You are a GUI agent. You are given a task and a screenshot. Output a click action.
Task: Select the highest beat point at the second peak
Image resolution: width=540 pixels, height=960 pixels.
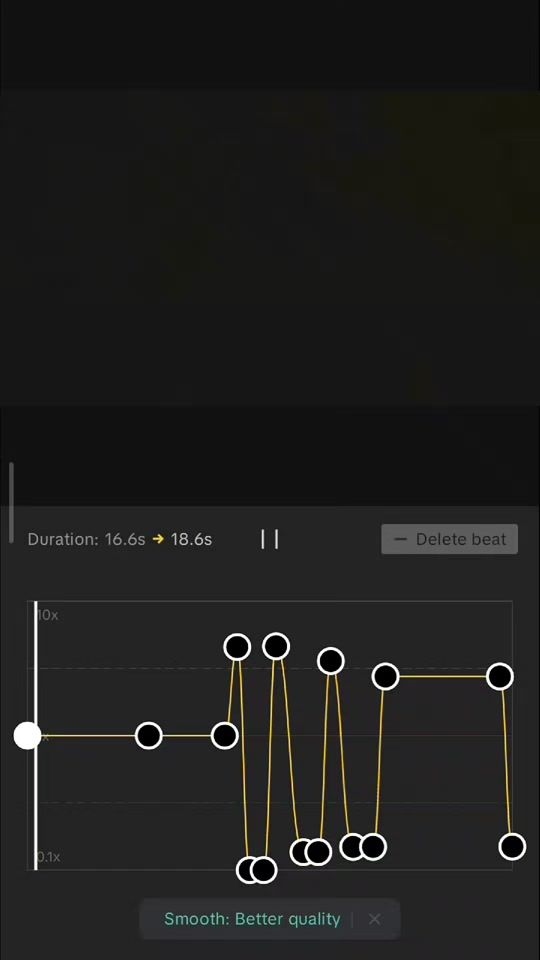[276, 646]
